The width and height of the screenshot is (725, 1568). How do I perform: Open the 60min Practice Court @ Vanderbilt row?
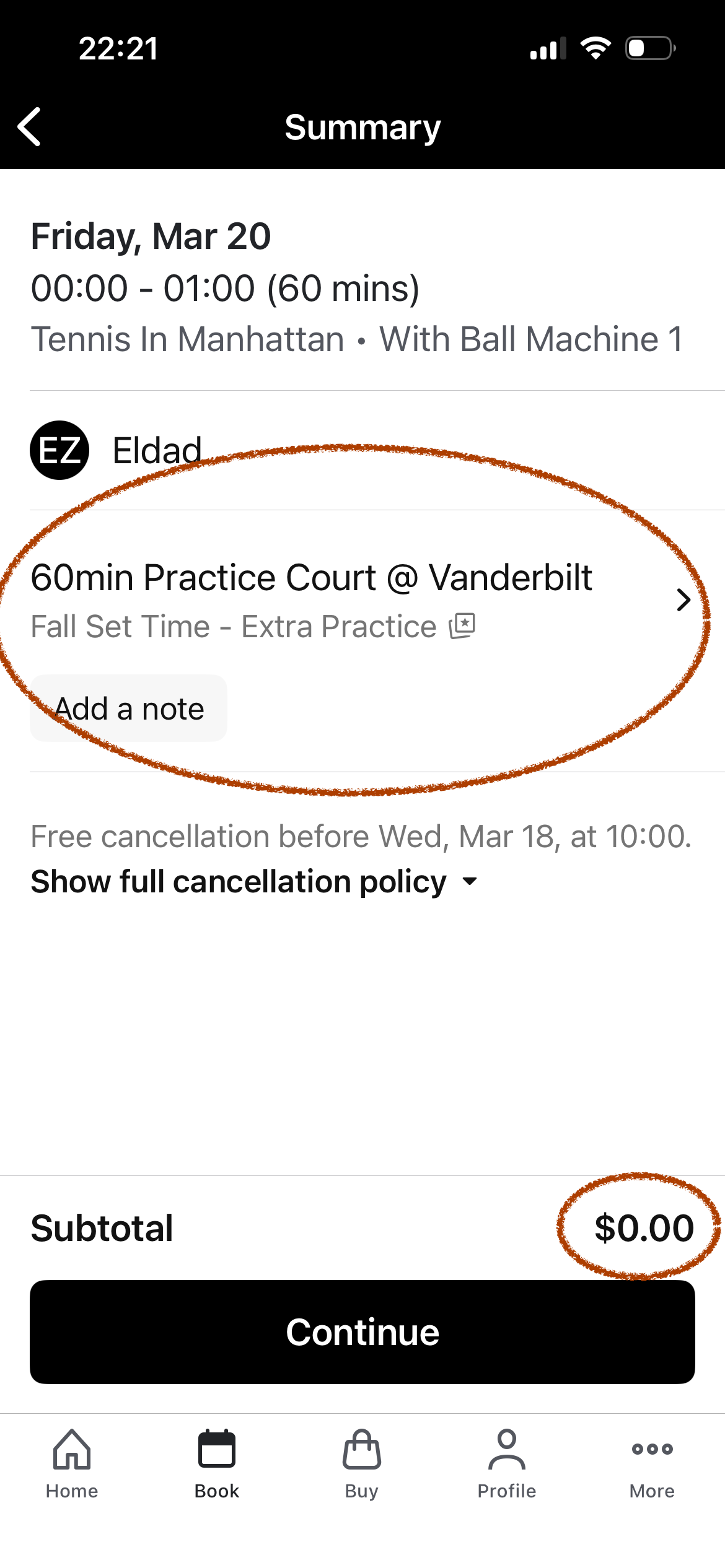click(x=359, y=599)
